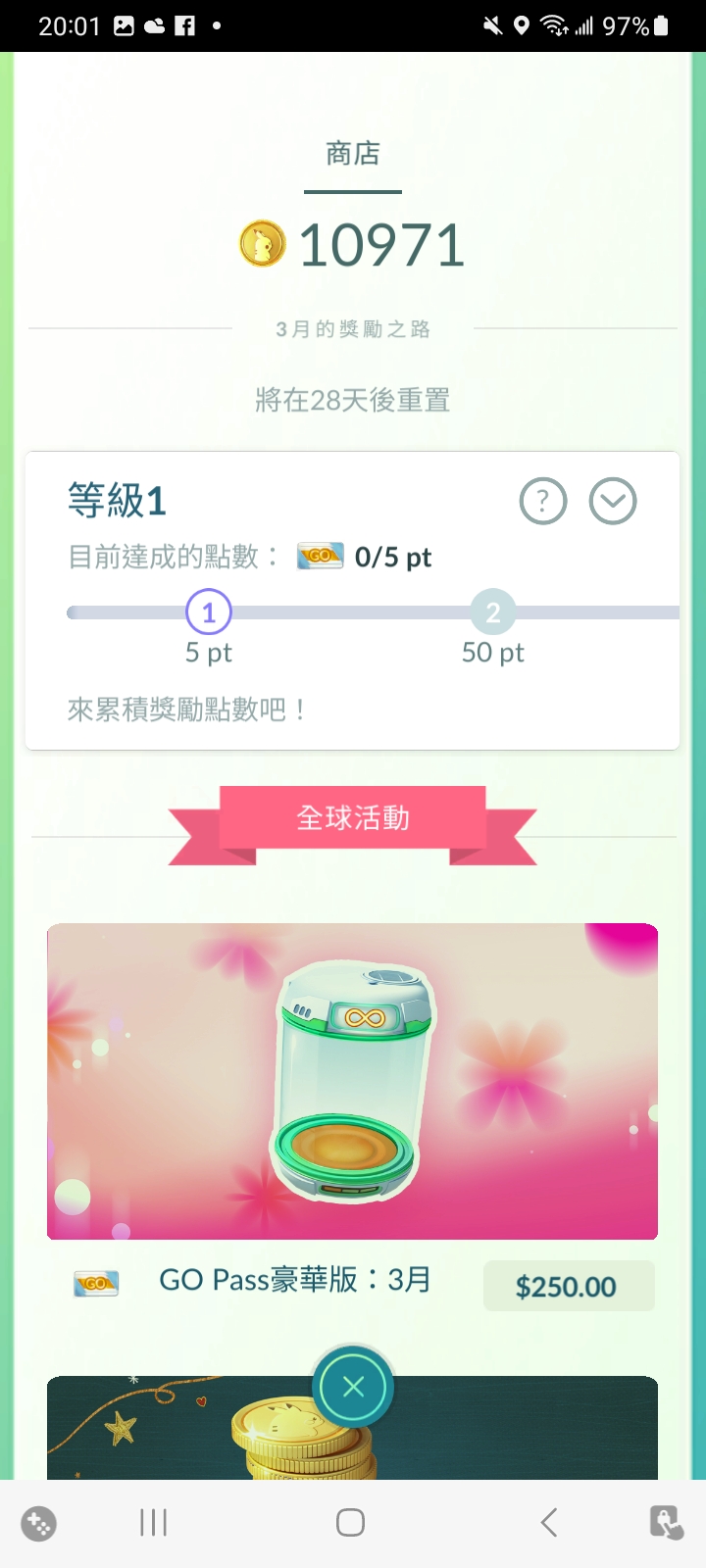
Task: Open recent apps from navigation bar
Action: [x=154, y=1522]
